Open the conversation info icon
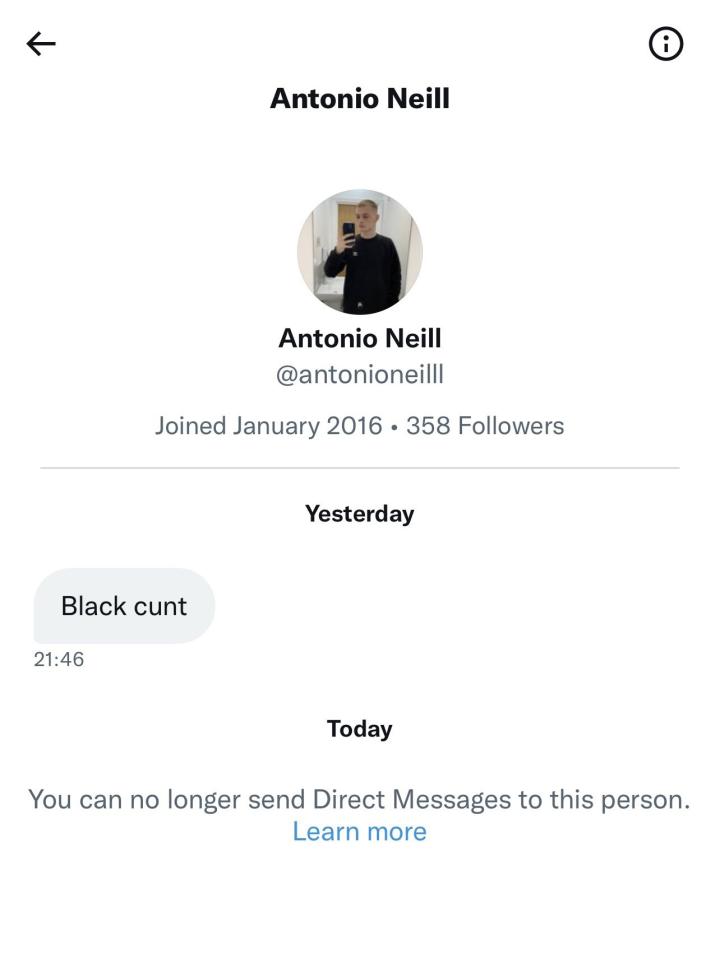 [666, 44]
